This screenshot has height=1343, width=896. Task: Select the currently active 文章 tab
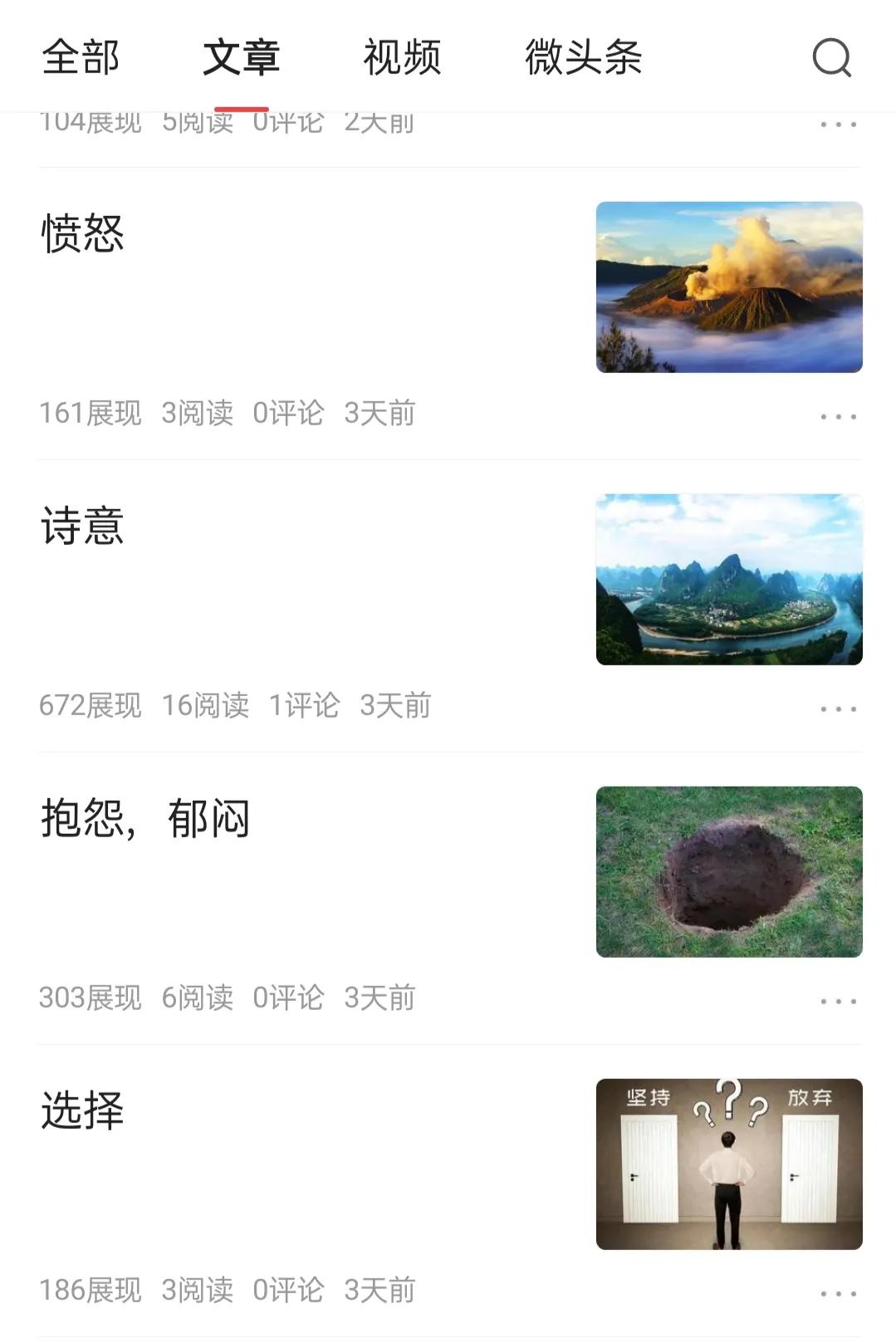[x=242, y=58]
